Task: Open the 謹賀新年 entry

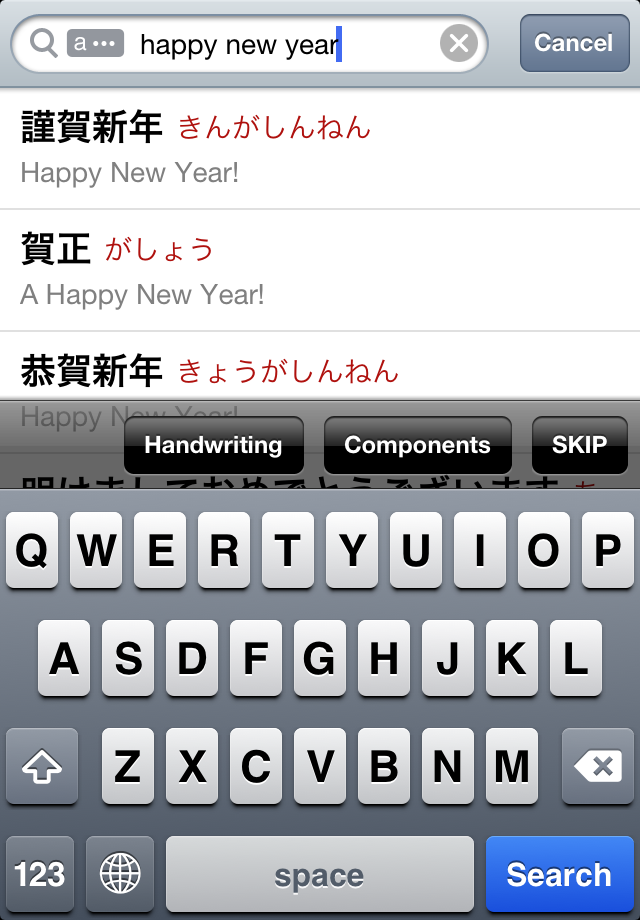Action: coord(320,148)
